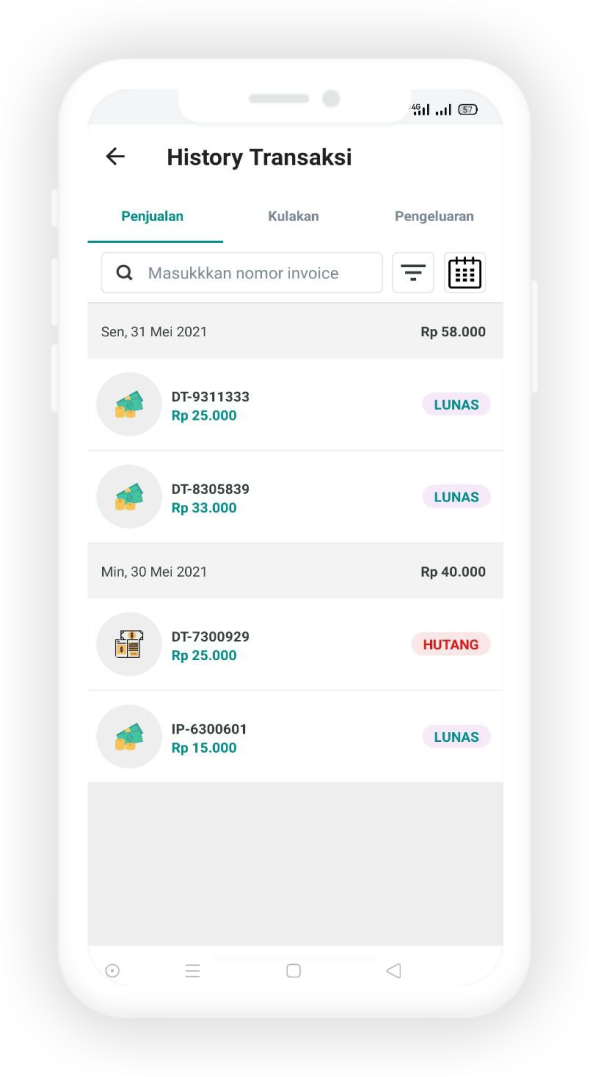Open transaction IP-6300601
The height and width of the screenshot is (1077, 589).
(x=295, y=737)
